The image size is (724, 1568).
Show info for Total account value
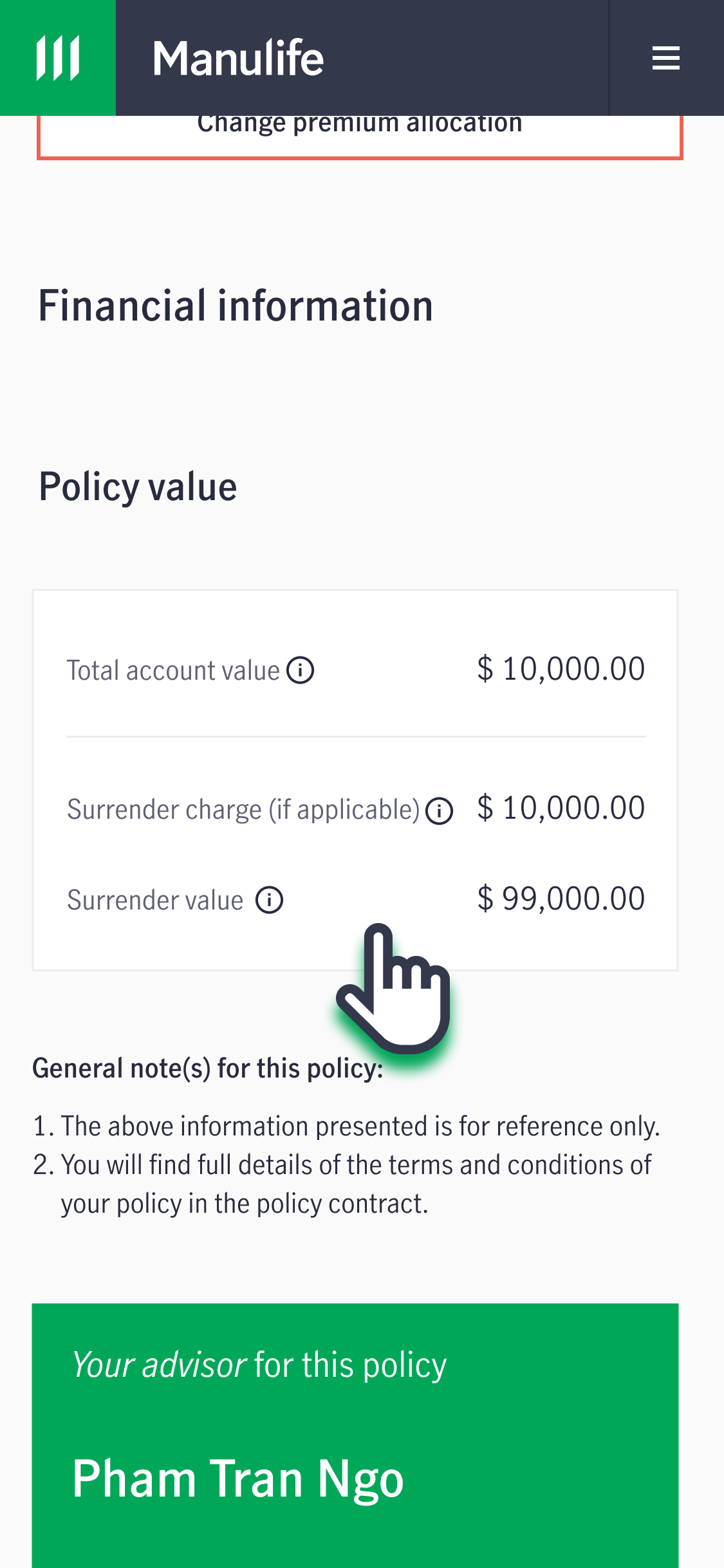tap(300, 670)
